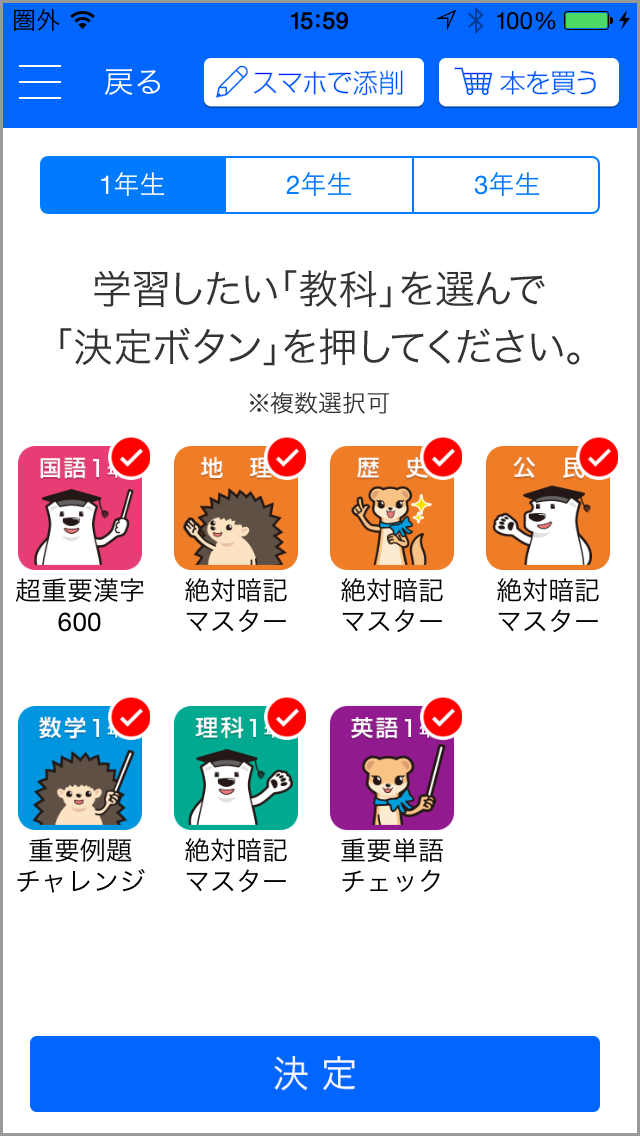
Task: Tap 本を買う to buy books
Action: pyautogui.click(x=528, y=82)
